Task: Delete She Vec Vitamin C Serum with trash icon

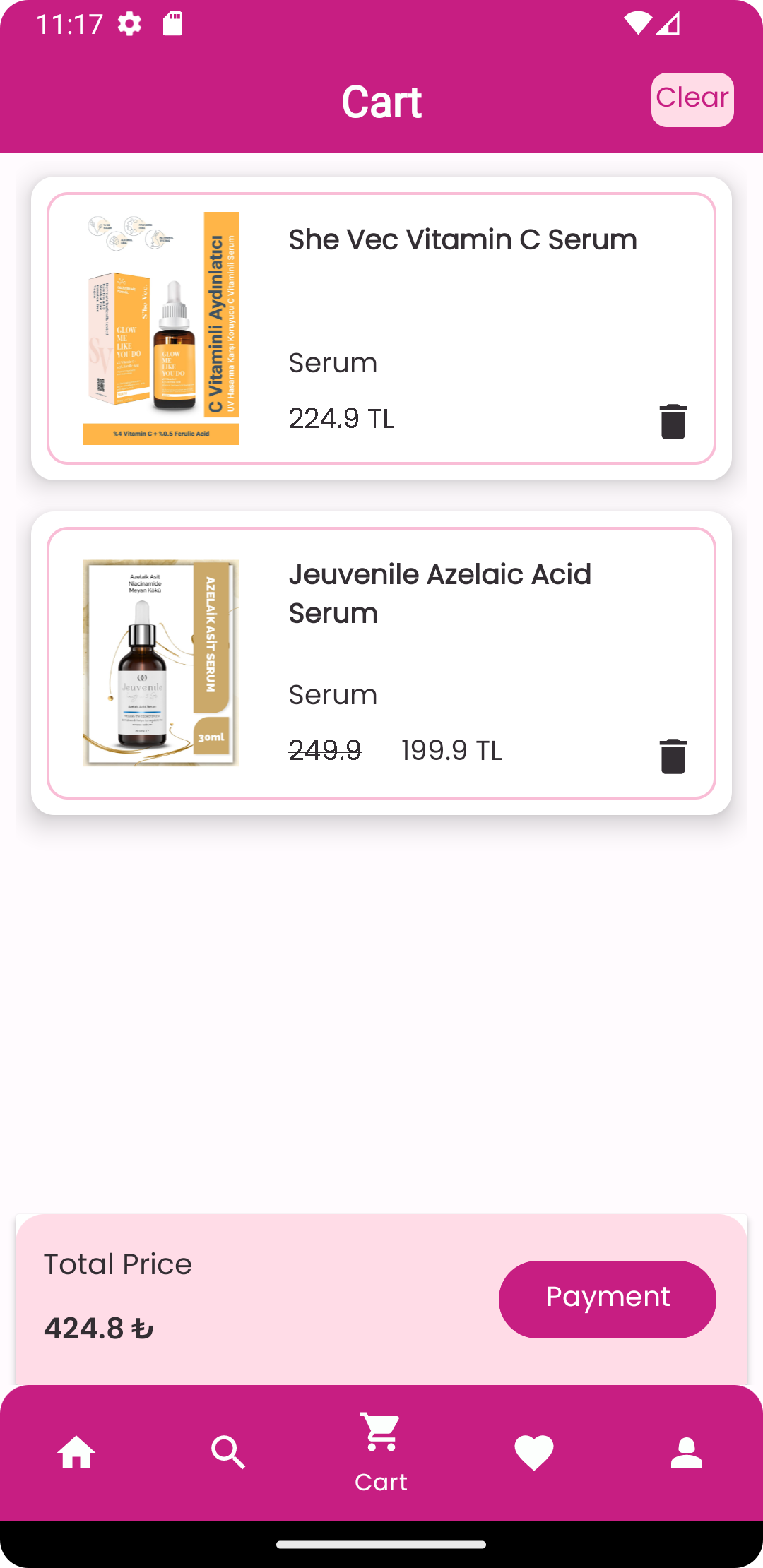Action: [x=672, y=422]
